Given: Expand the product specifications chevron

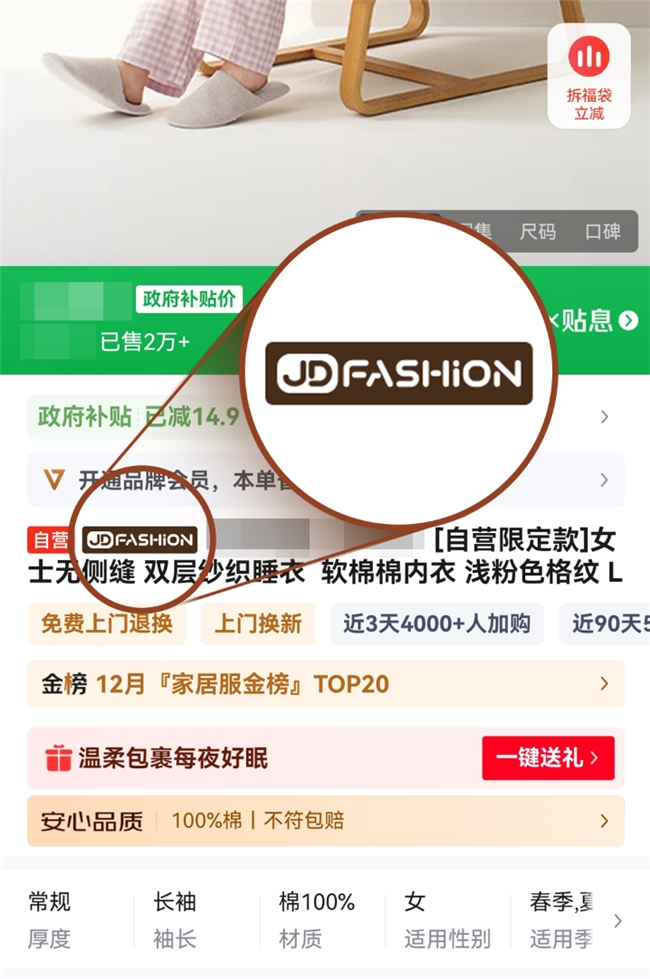Looking at the screenshot, I should (x=617, y=921).
